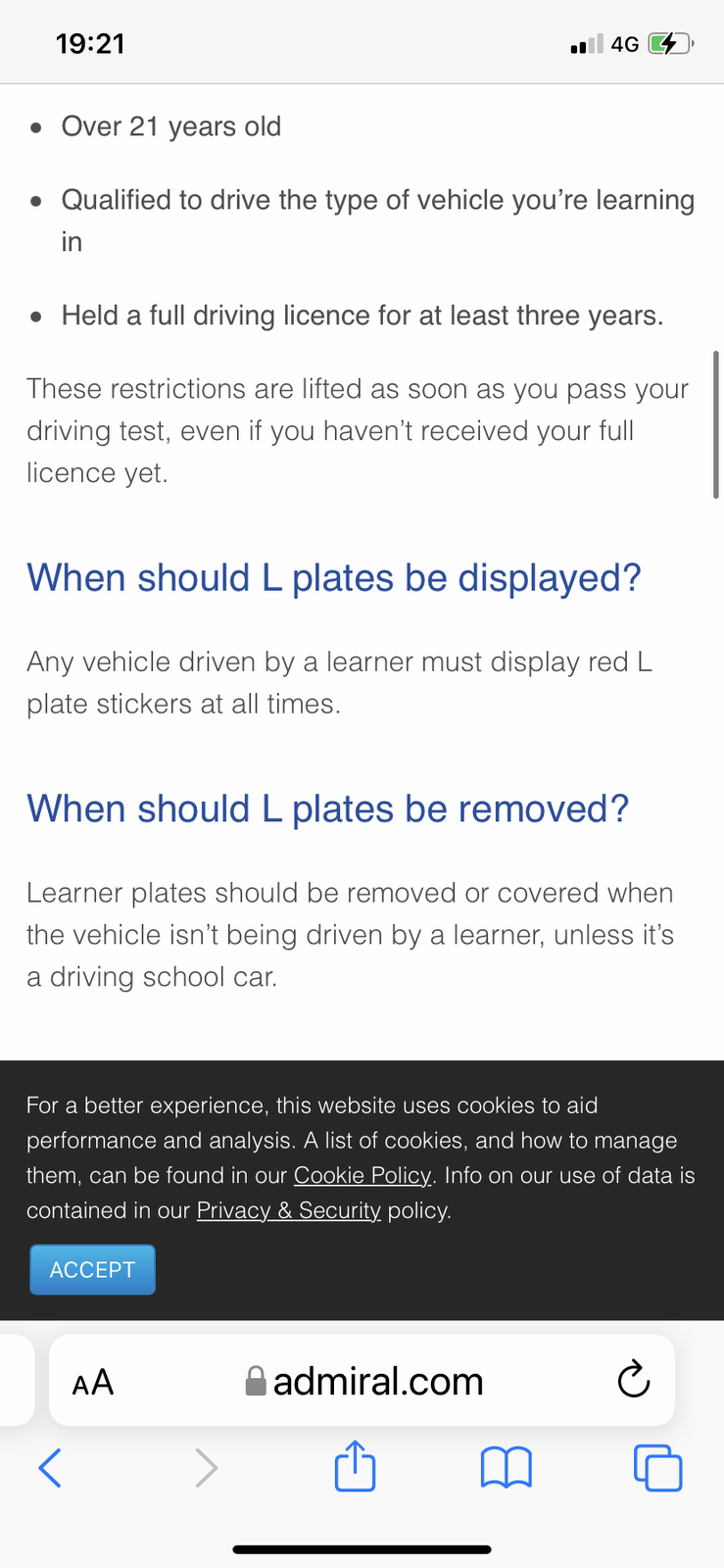The width and height of the screenshot is (724, 1568).
Task: Go back to the previous page
Action: [x=50, y=1467]
